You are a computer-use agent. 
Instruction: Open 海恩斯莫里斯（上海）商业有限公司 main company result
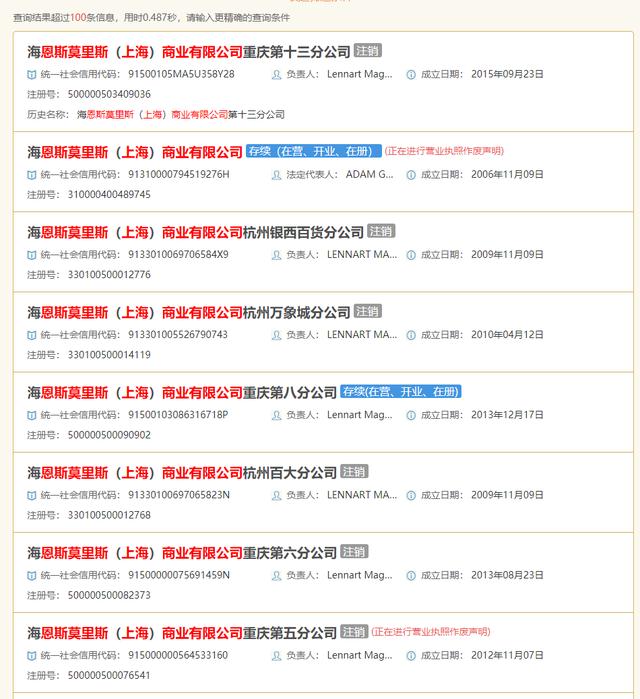(134, 151)
